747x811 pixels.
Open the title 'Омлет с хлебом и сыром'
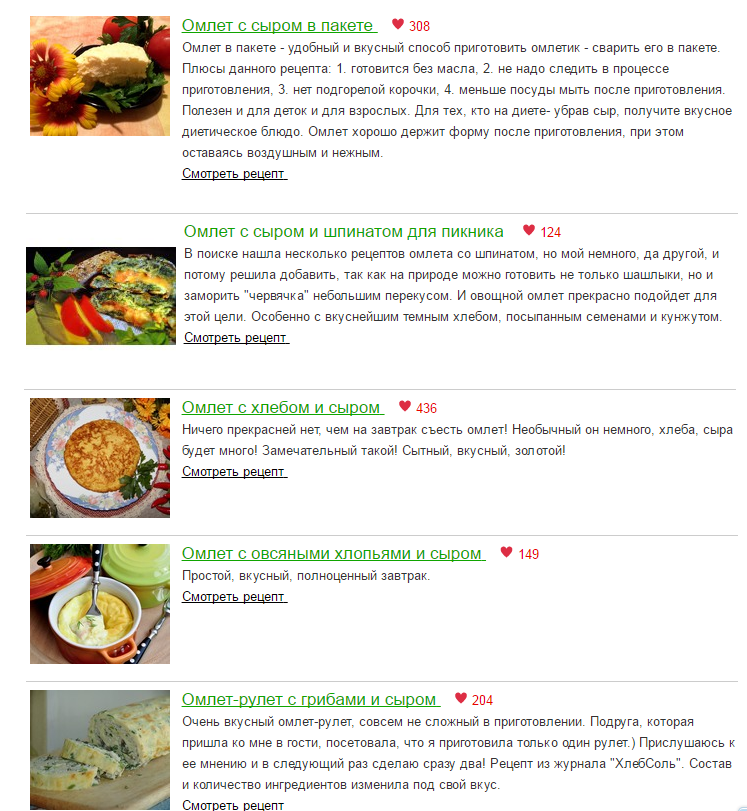pyautogui.click(x=283, y=408)
